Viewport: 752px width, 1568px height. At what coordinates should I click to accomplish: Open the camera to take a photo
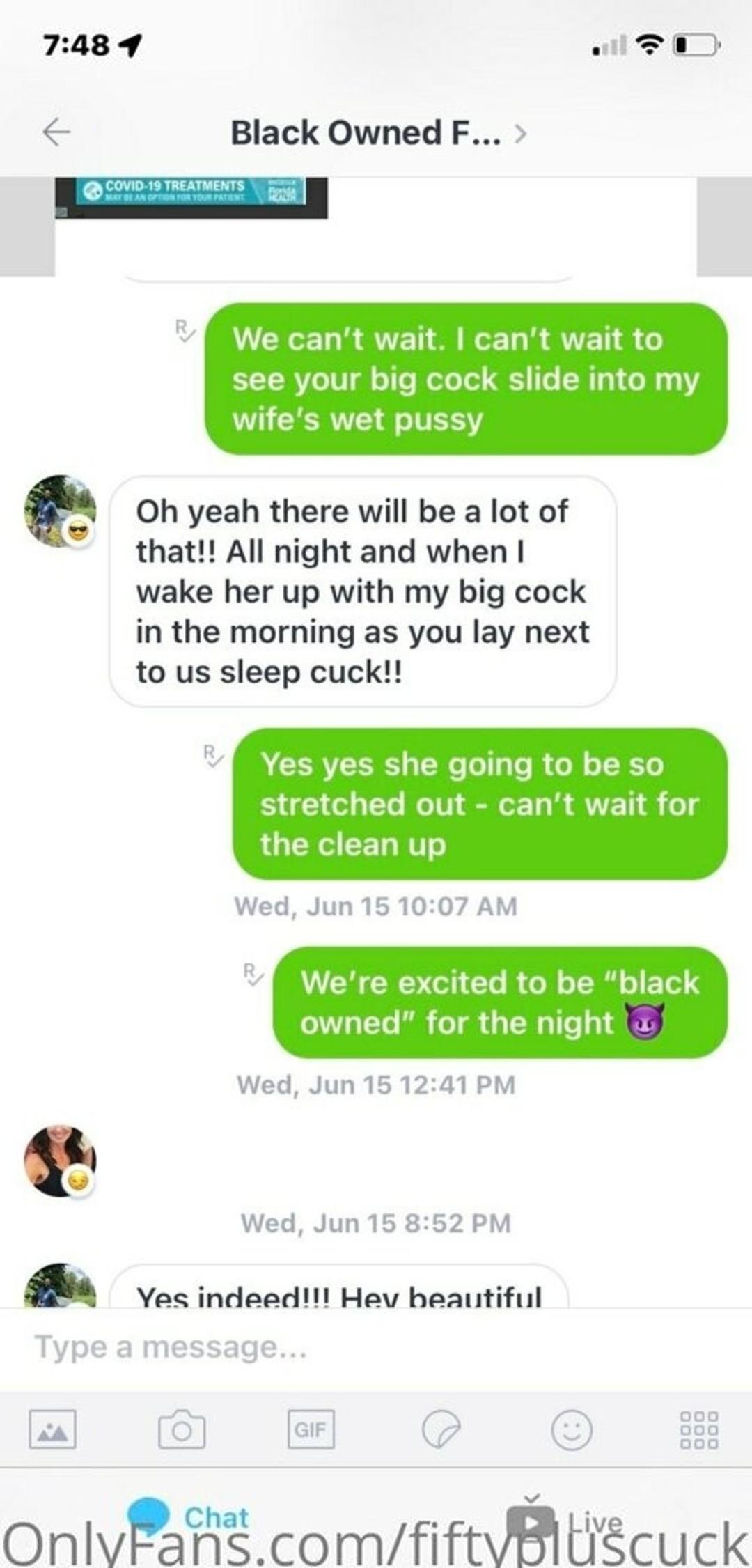tap(182, 1429)
